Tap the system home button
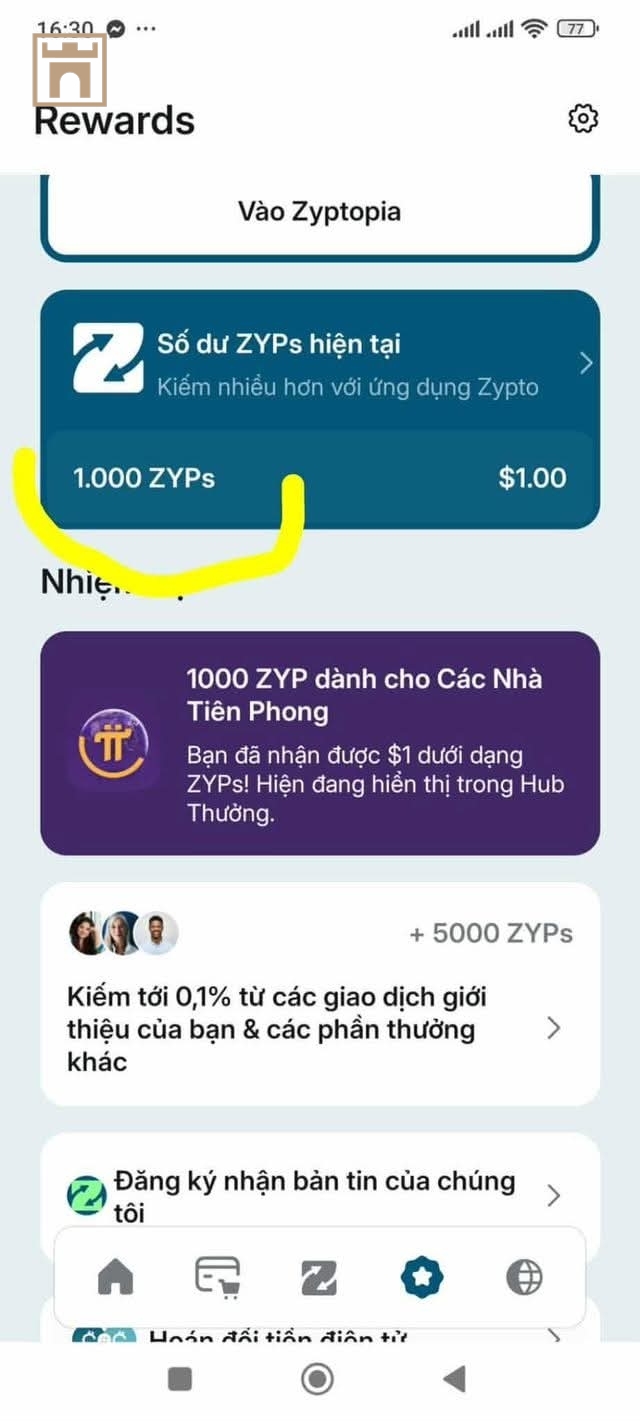Screen dimensions: 640x1421 pyautogui.click(x=317, y=1380)
